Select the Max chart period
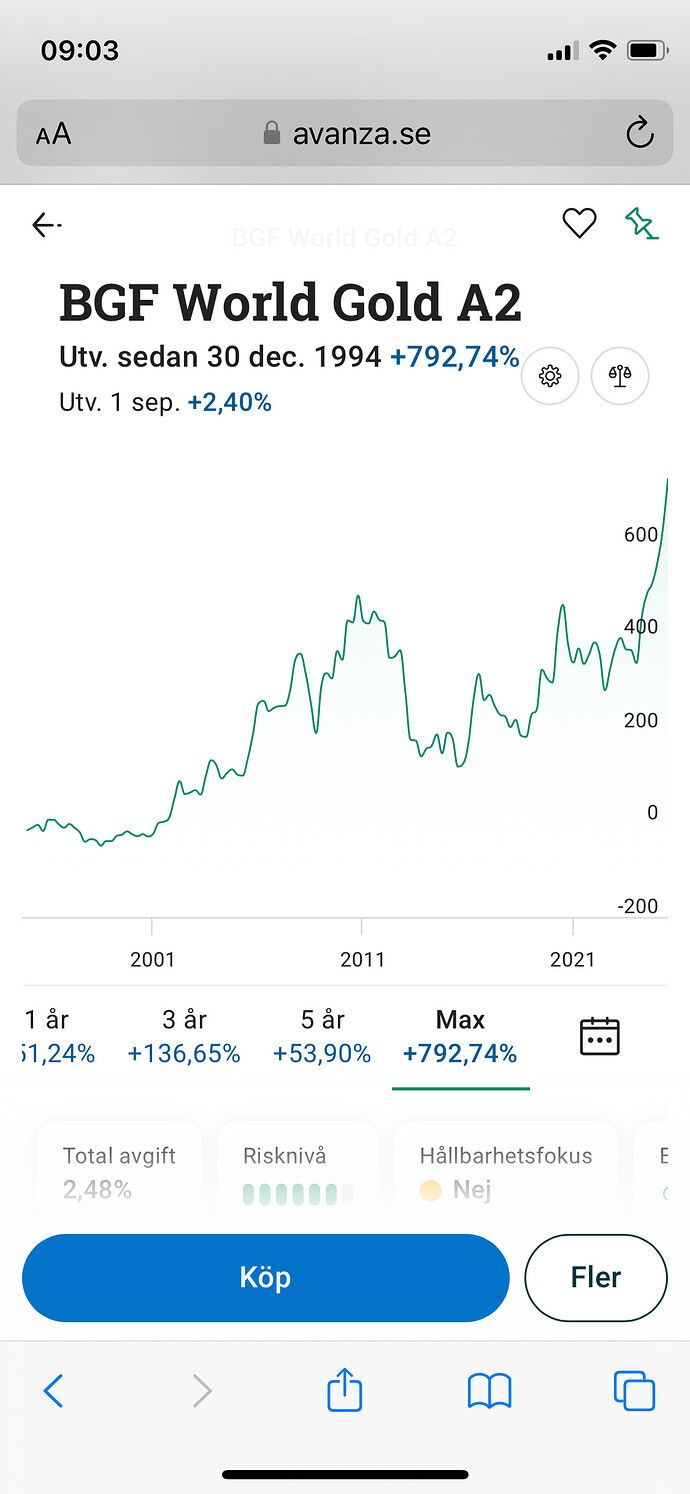Screen dimensions: 690x1494 pos(460,1036)
